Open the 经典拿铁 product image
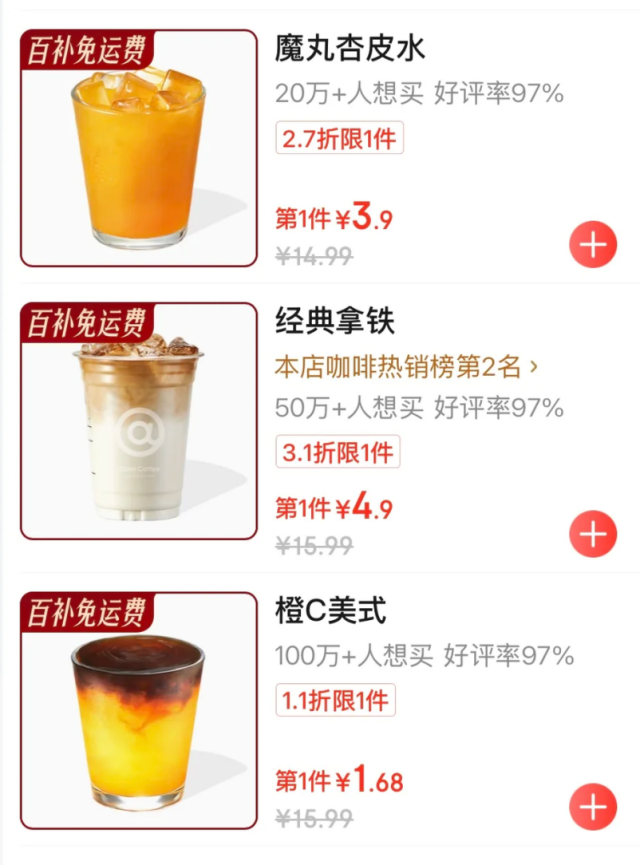 (x=138, y=422)
